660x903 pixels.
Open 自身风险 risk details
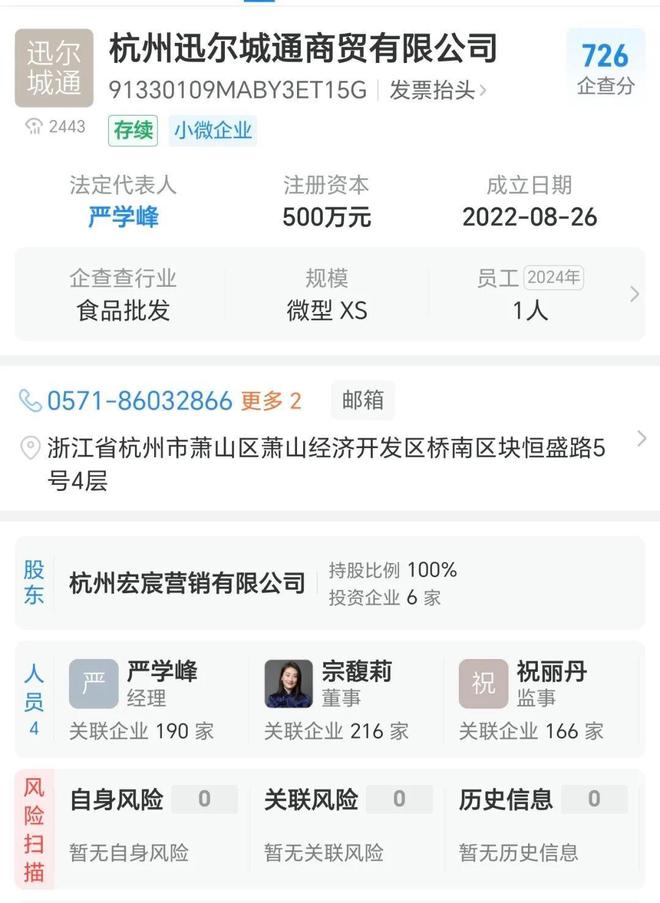[x=142, y=825]
